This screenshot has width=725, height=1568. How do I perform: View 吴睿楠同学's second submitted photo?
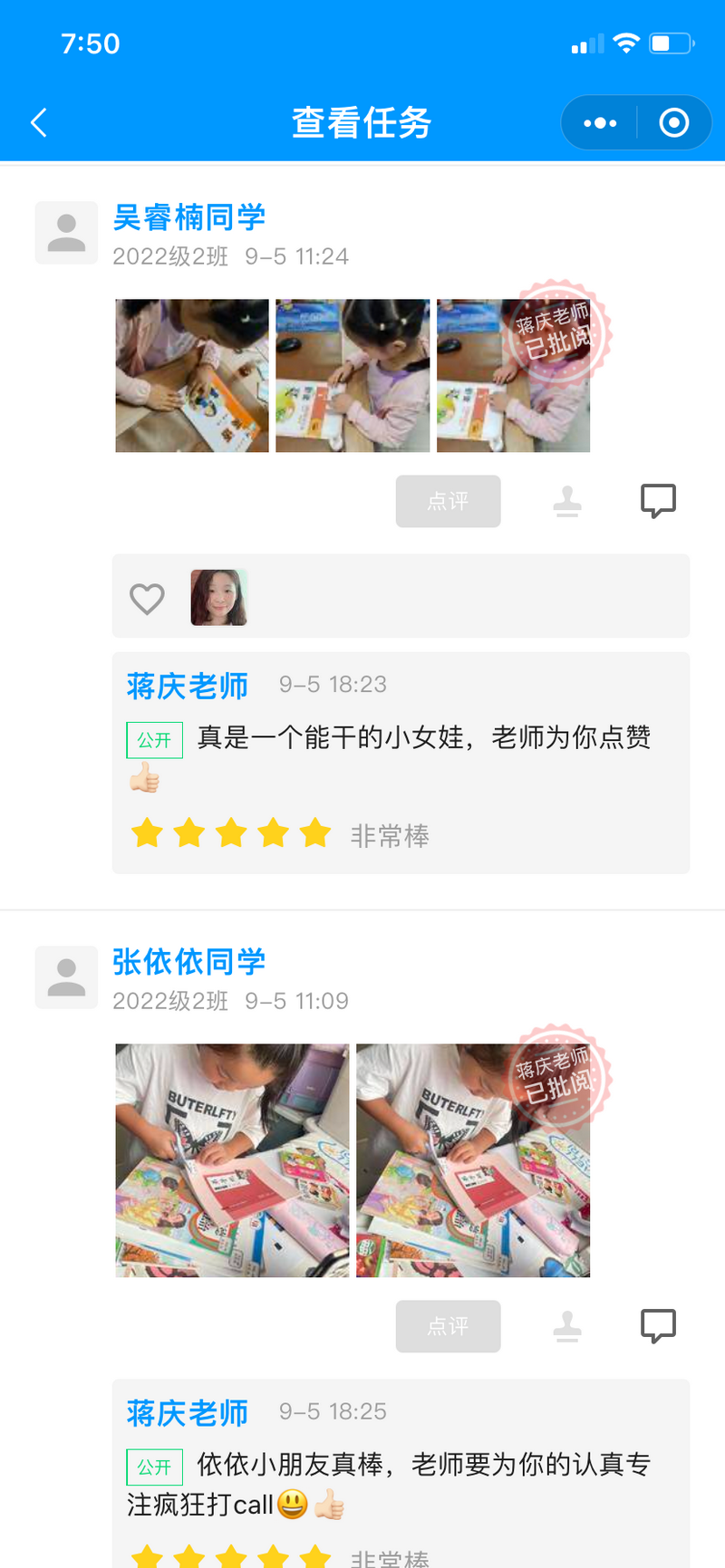(x=353, y=376)
